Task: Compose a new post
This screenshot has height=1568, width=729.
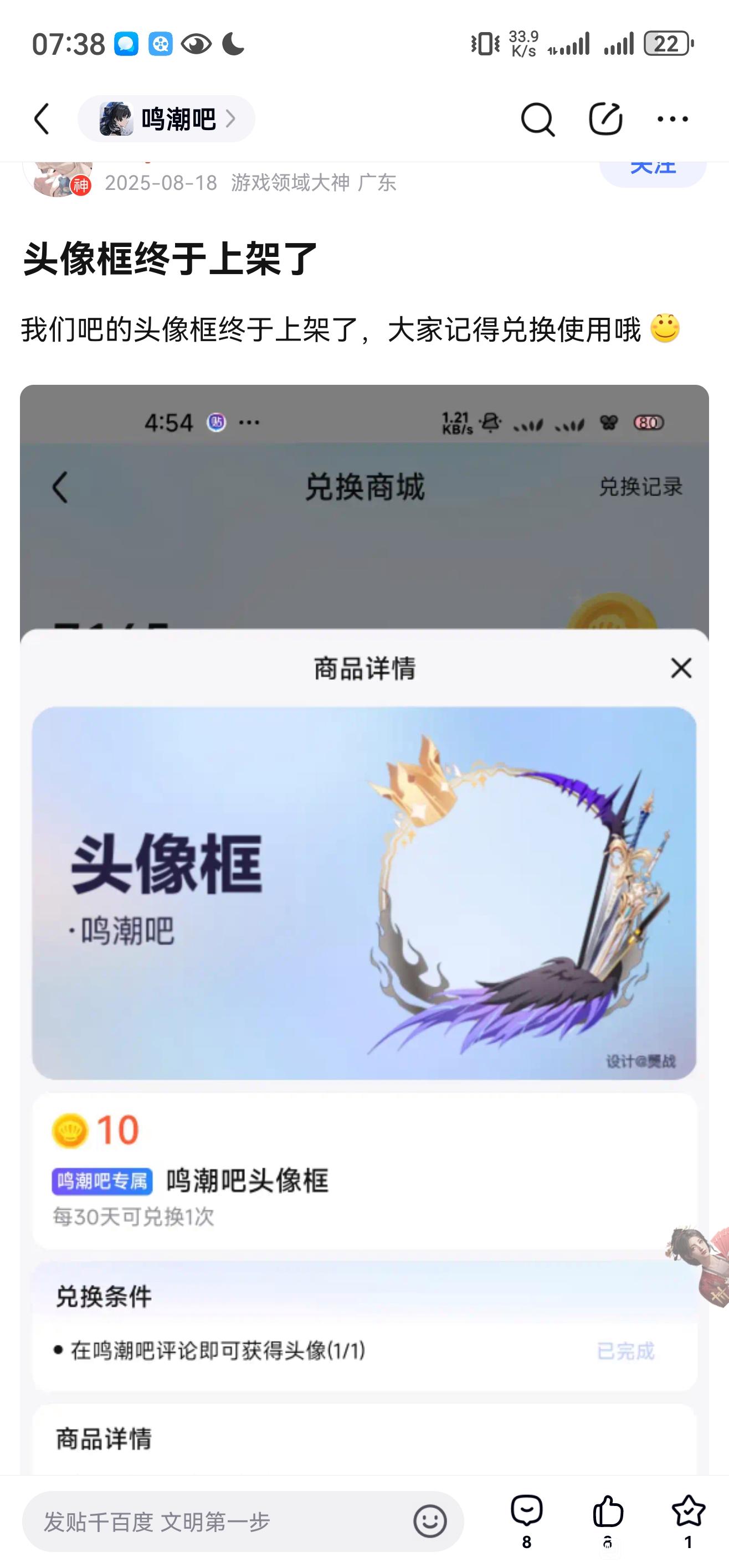Action: [x=605, y=118]
